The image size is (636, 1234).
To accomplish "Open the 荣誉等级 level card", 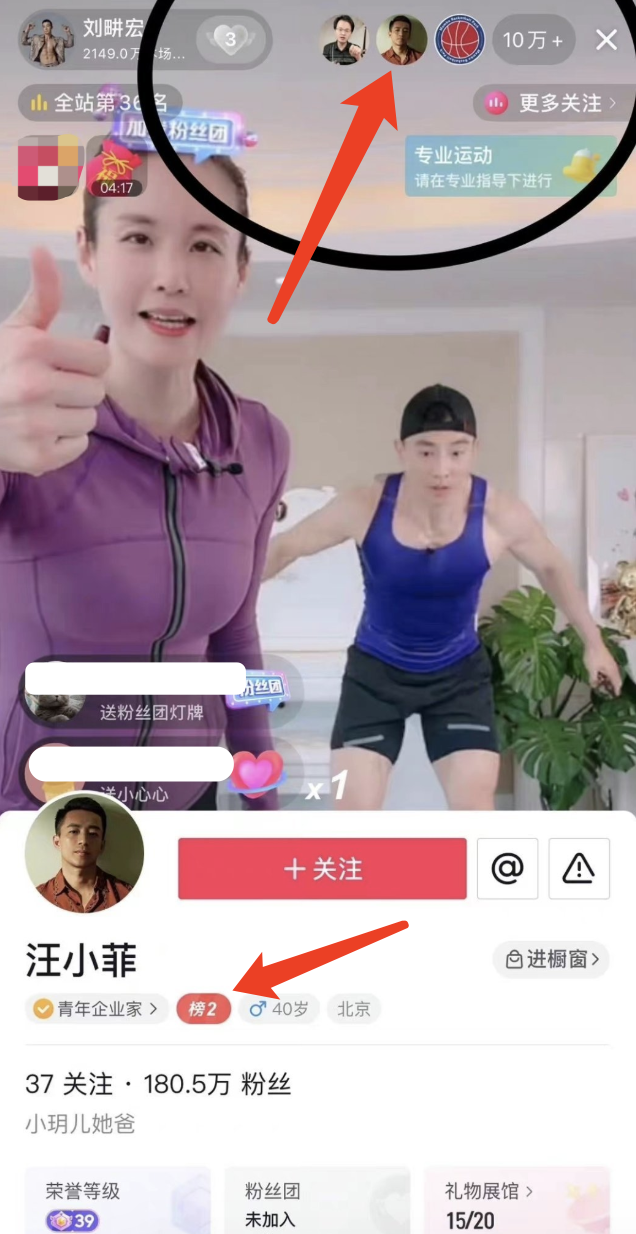I will tap(117, 1203).
